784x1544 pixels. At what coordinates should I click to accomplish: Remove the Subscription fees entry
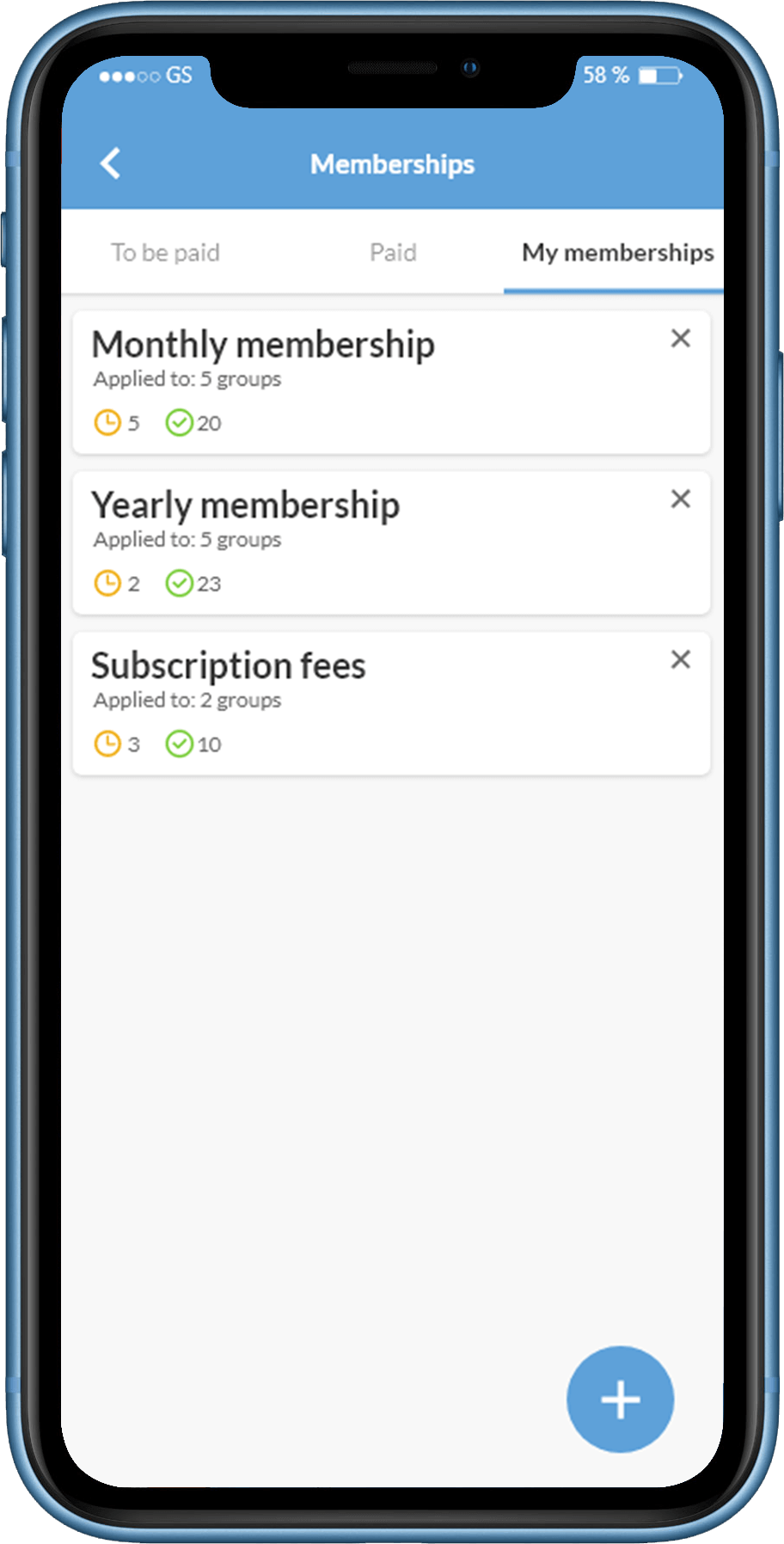pyautogui.click(x=680, y=660)
